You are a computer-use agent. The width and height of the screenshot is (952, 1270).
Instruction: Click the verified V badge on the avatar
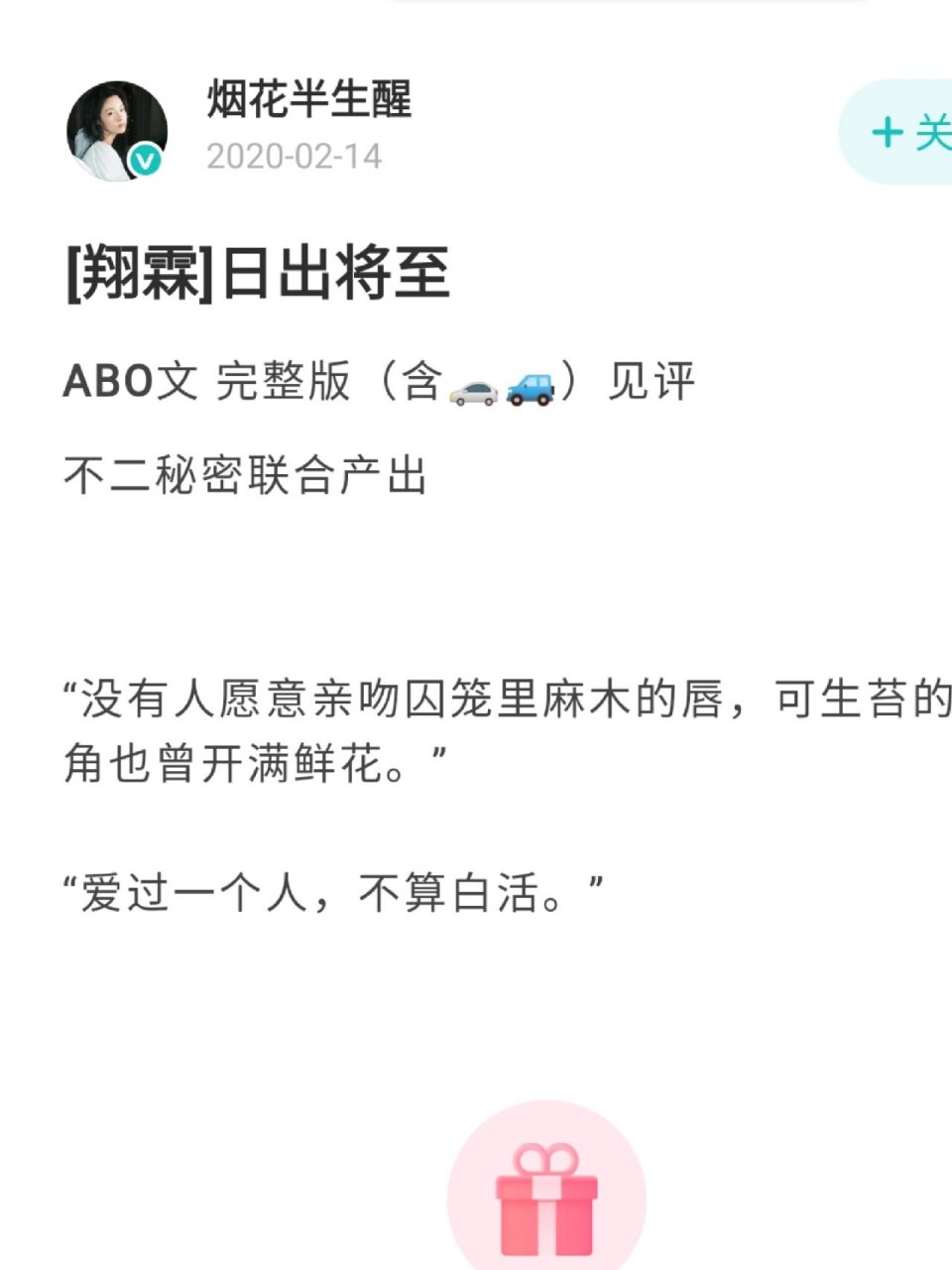click(143, 159)
